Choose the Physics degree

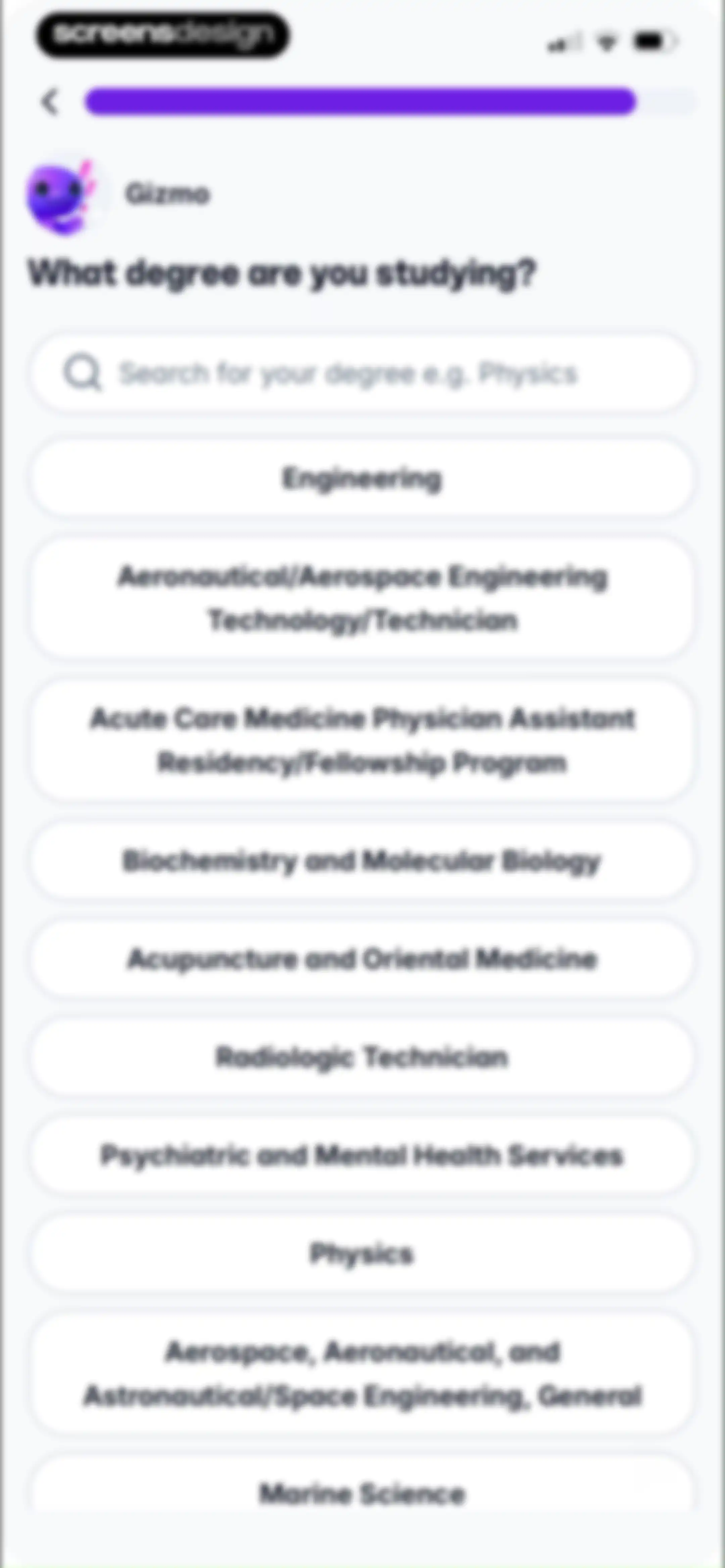point(361,1253)
